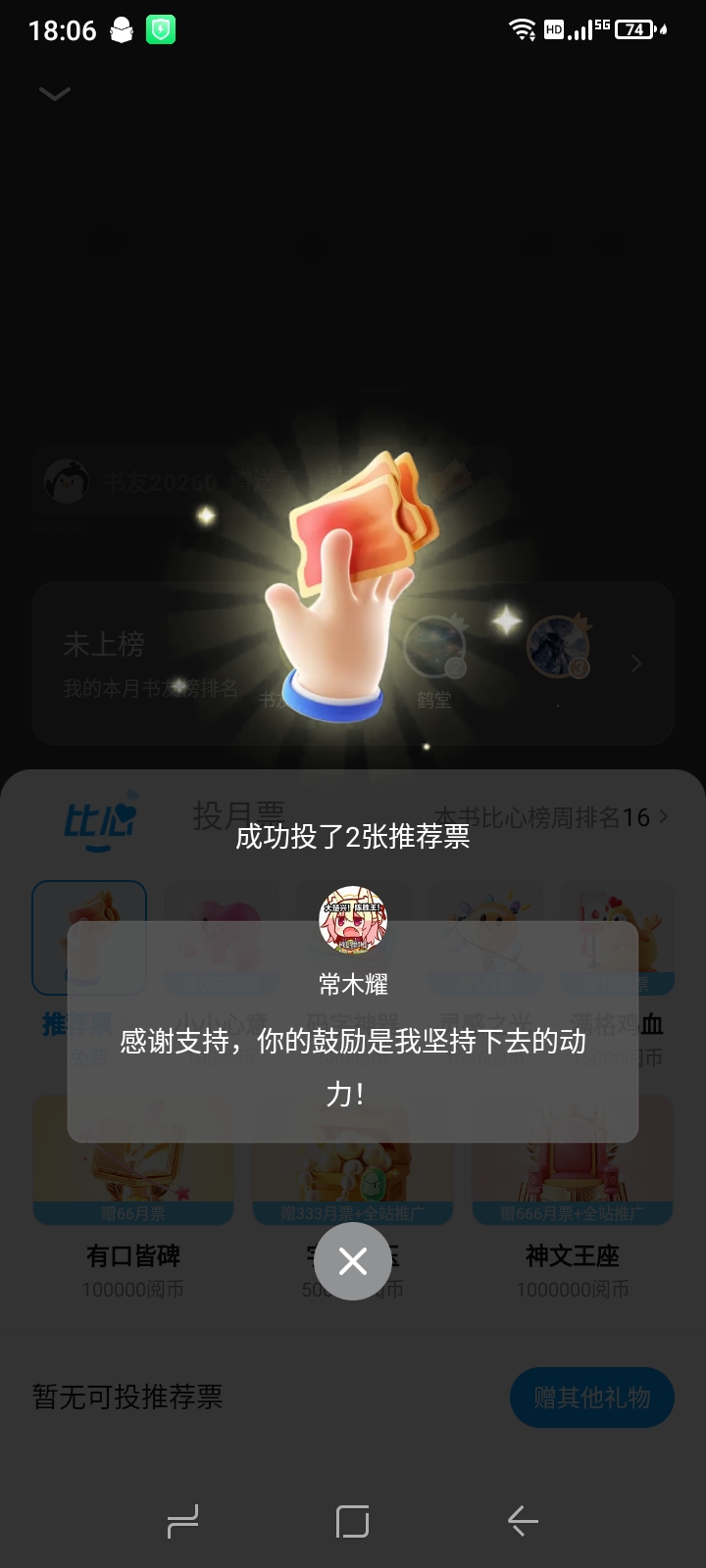Go back using system navigation
This screenshot has width=706, height=1568.
[523, 1521]
